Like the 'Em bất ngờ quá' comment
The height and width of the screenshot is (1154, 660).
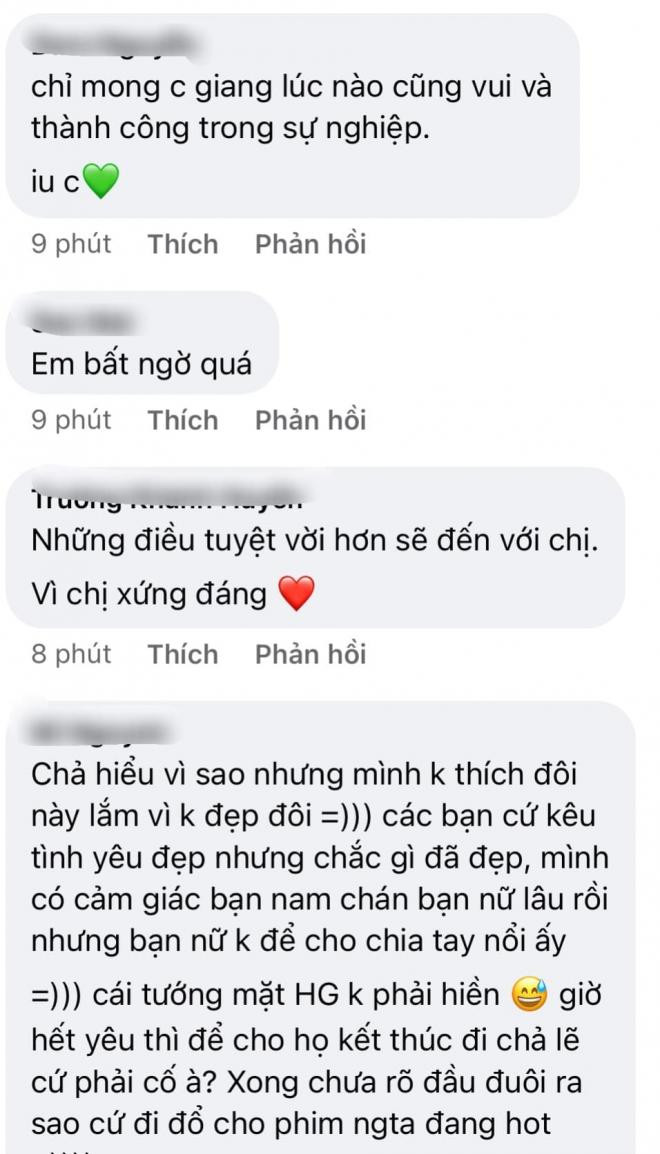(x=182, y=420)
